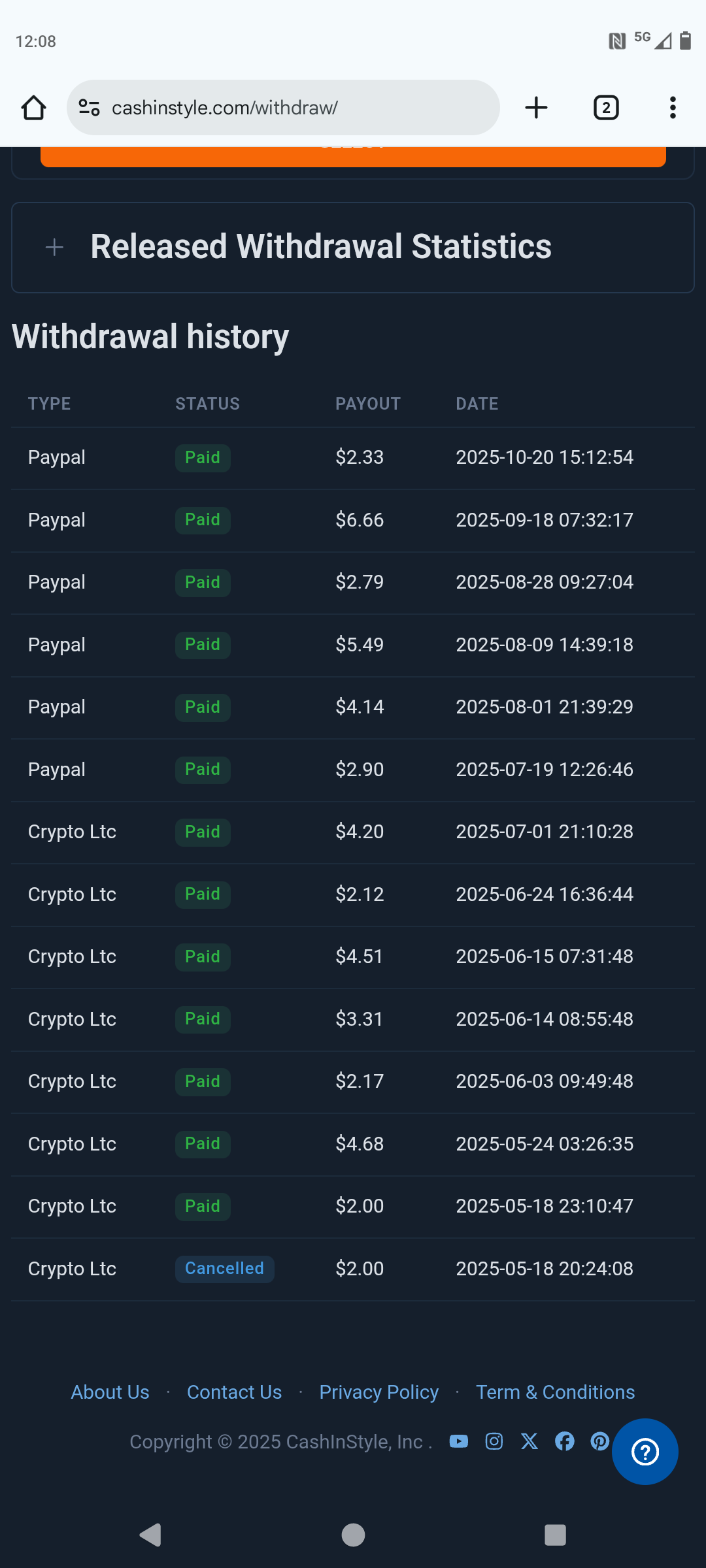706x1568 pixels.
Task: Expand Released Withdrawal Statistics section
Action: pos(353,248)
